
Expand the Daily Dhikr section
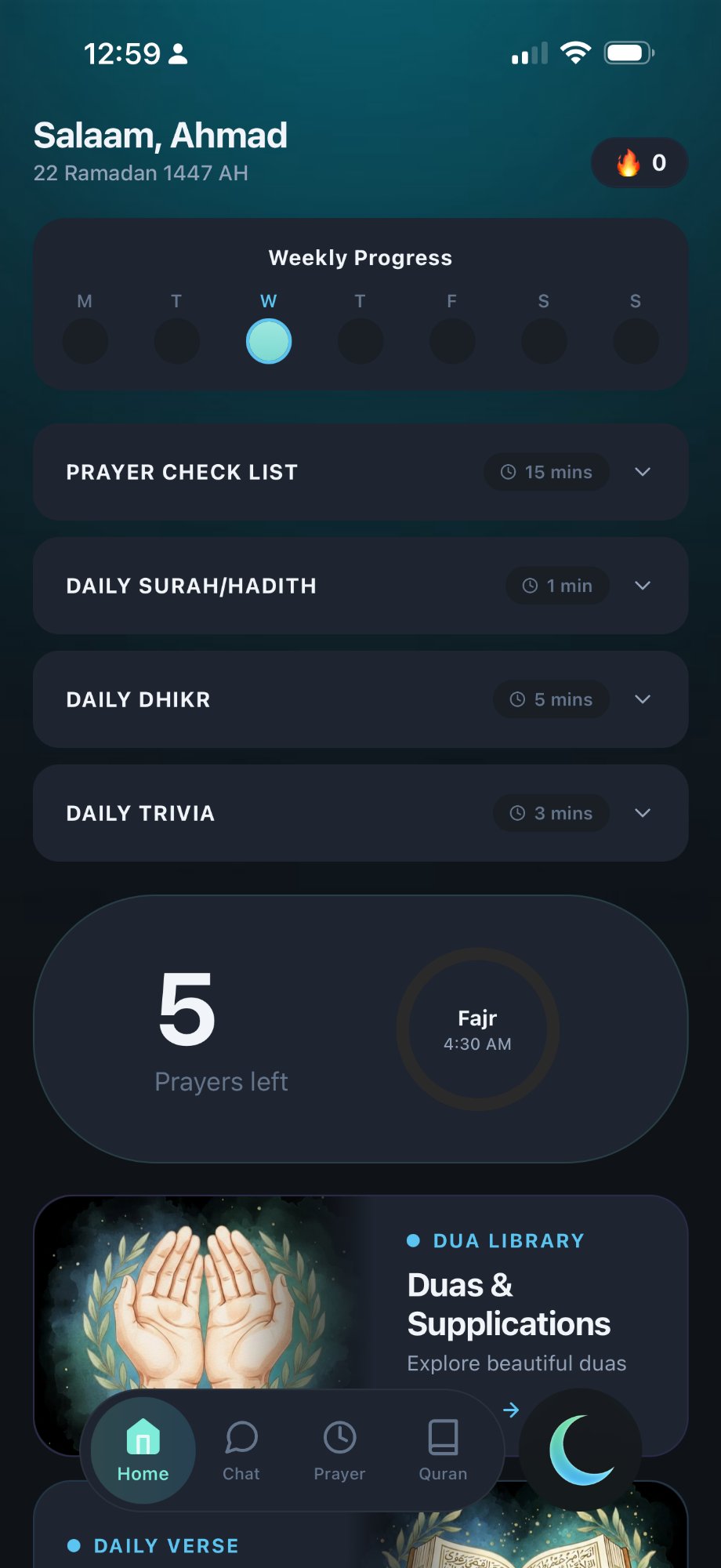click(642, 699)
